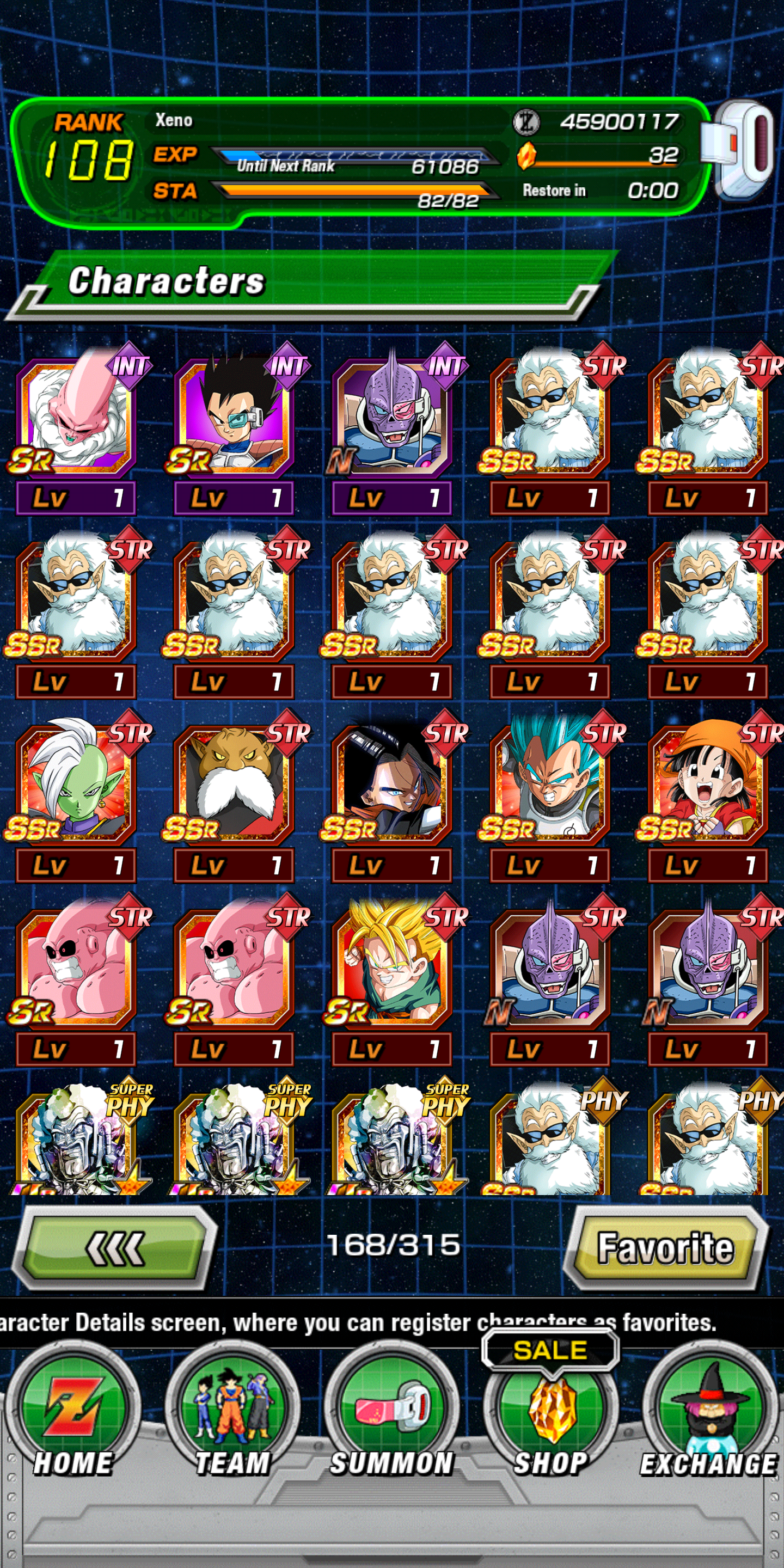Open the STR SSR Pan with orange bandana
This screenshot has height=1568, width=784.
coord(708,798)
